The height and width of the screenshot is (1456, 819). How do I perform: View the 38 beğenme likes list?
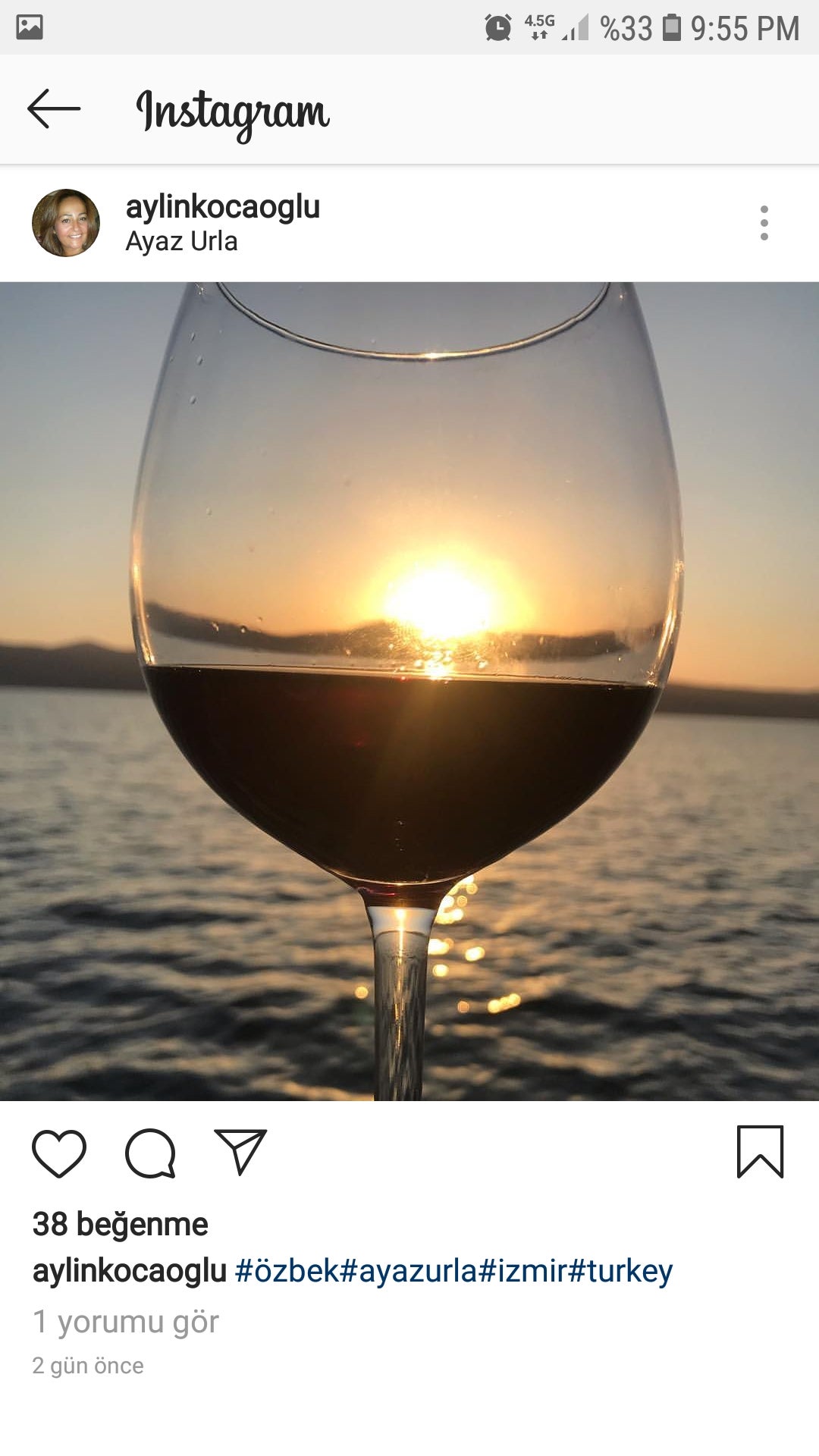[x=120, y=1224]
